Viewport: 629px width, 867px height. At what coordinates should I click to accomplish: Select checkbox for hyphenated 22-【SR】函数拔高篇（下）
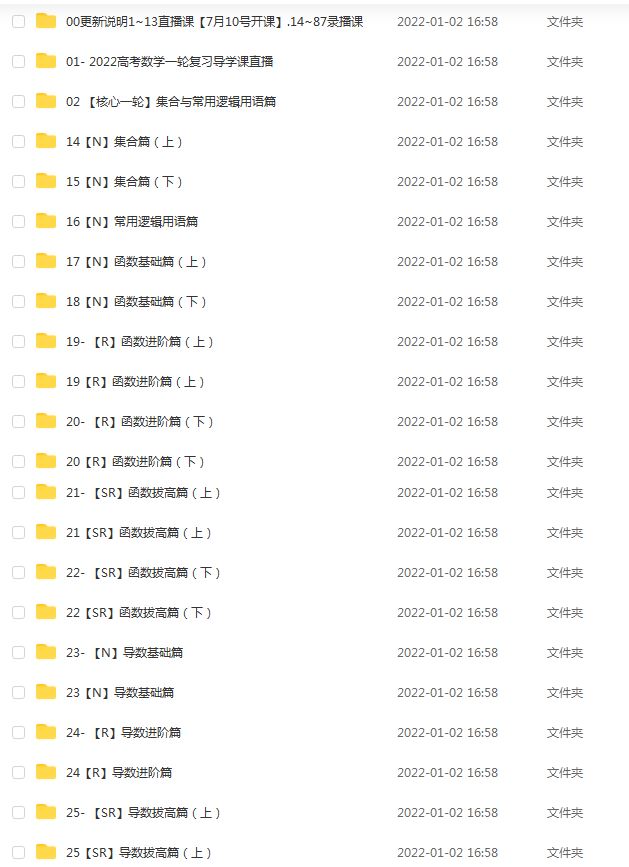(18, 572)
